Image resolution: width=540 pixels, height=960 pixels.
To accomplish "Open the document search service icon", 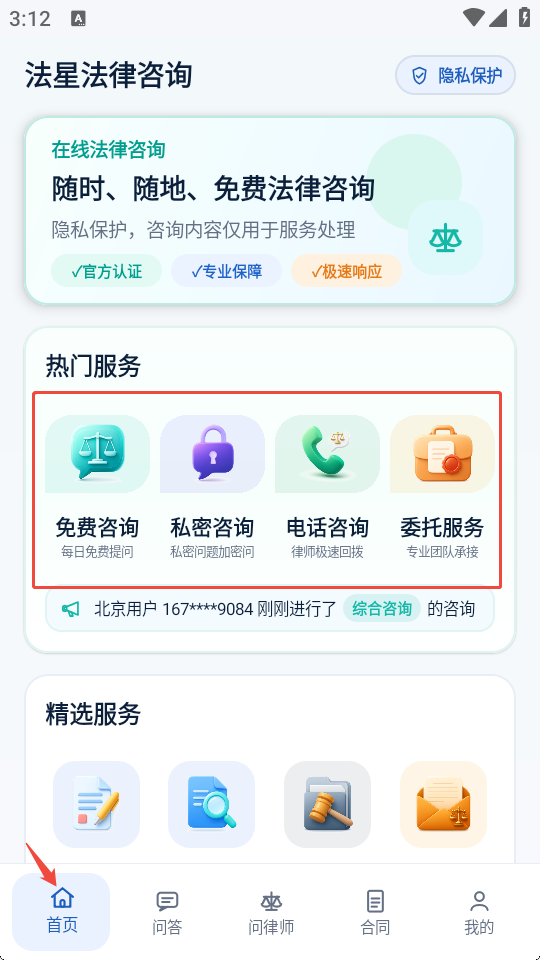I will (x=211, y=804).
